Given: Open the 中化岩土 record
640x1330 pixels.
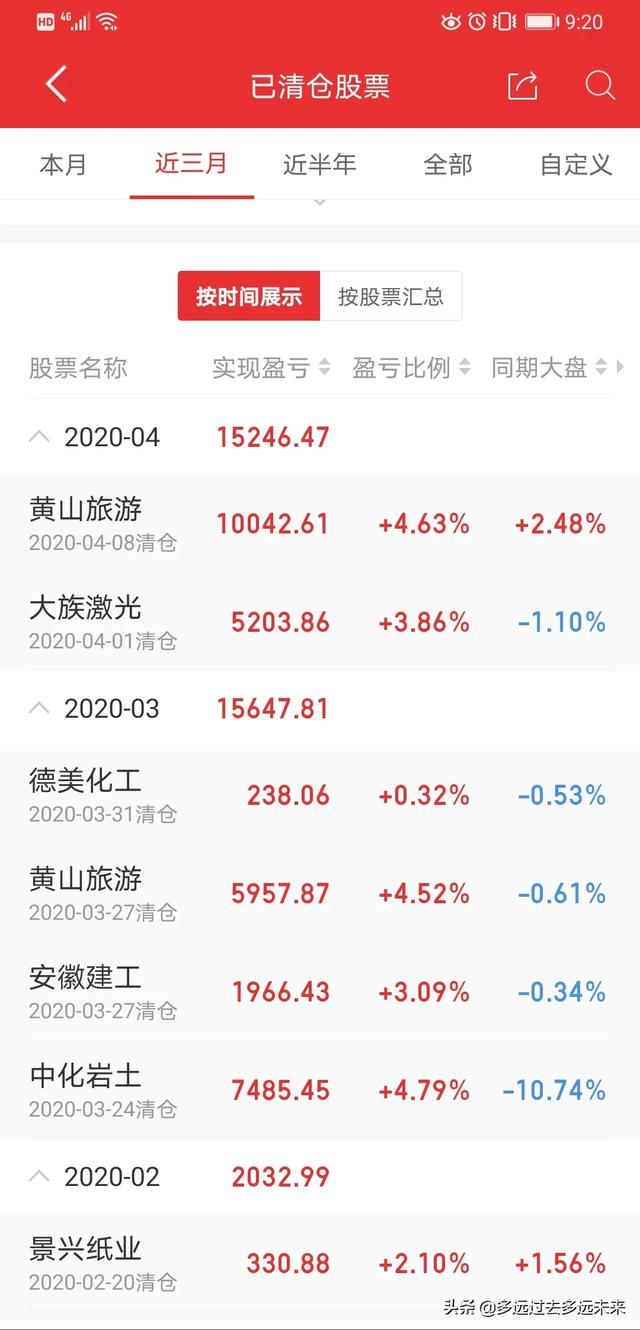Looking at the screenshot, I should [320, 1090].
